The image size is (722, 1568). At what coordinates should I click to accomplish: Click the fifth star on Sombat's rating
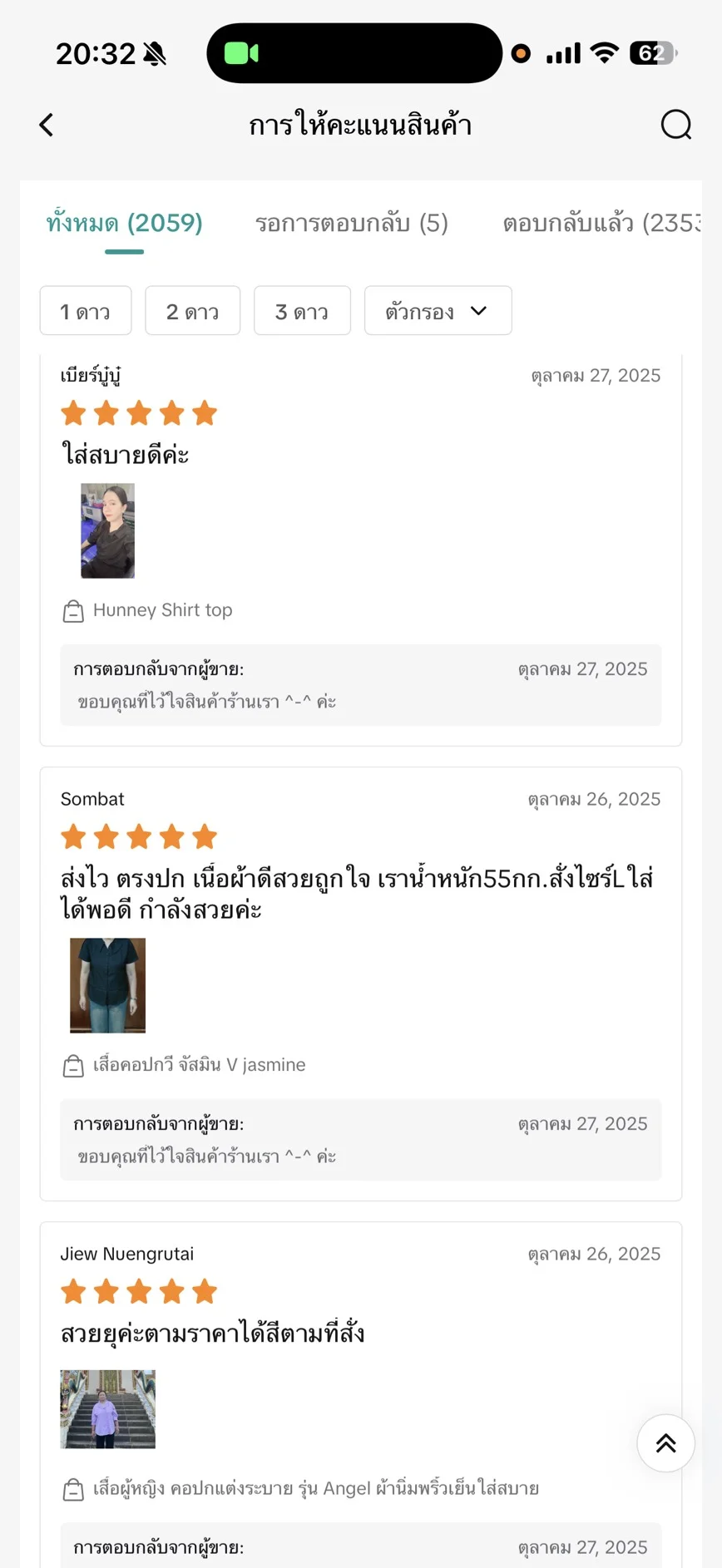point(205,836)
